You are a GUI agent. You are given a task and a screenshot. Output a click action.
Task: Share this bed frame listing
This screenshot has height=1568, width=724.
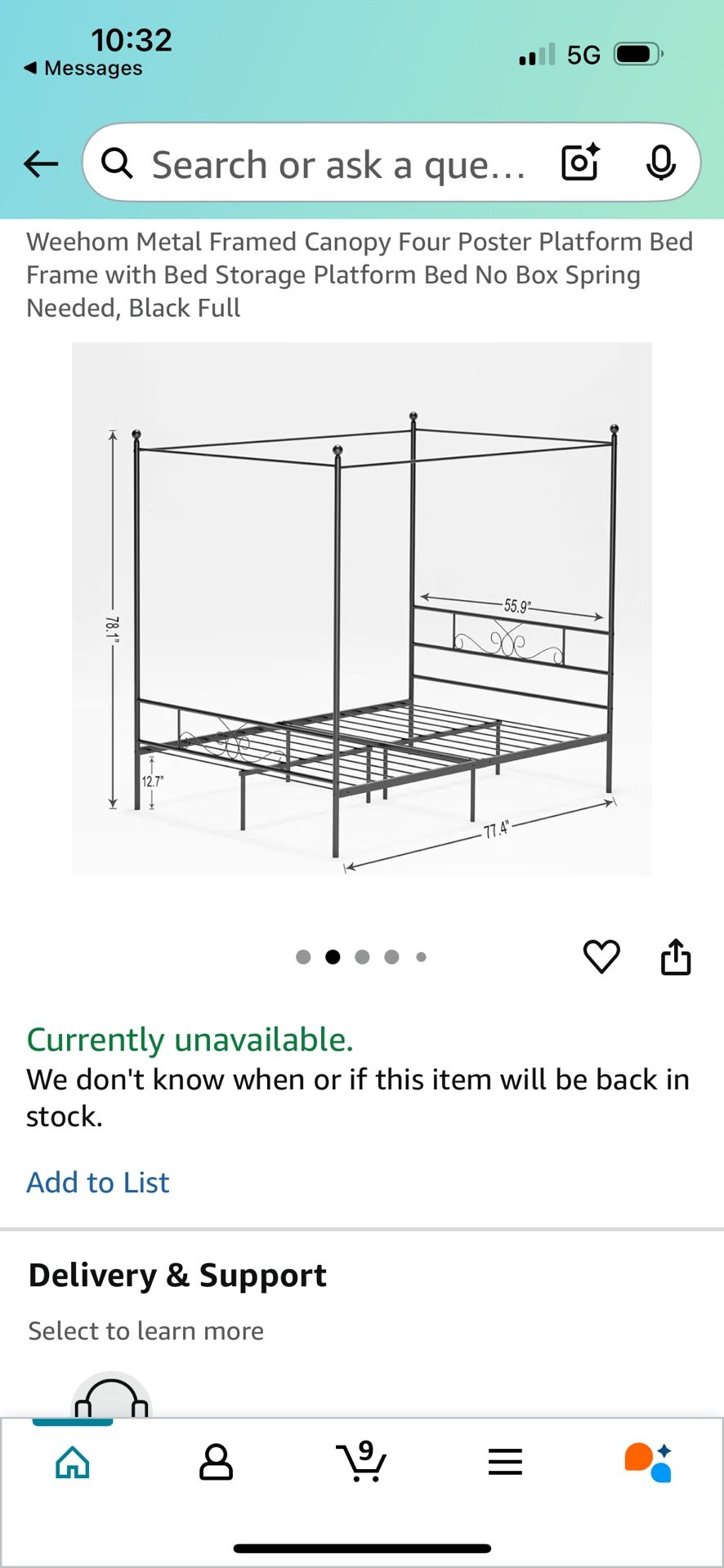676,956
